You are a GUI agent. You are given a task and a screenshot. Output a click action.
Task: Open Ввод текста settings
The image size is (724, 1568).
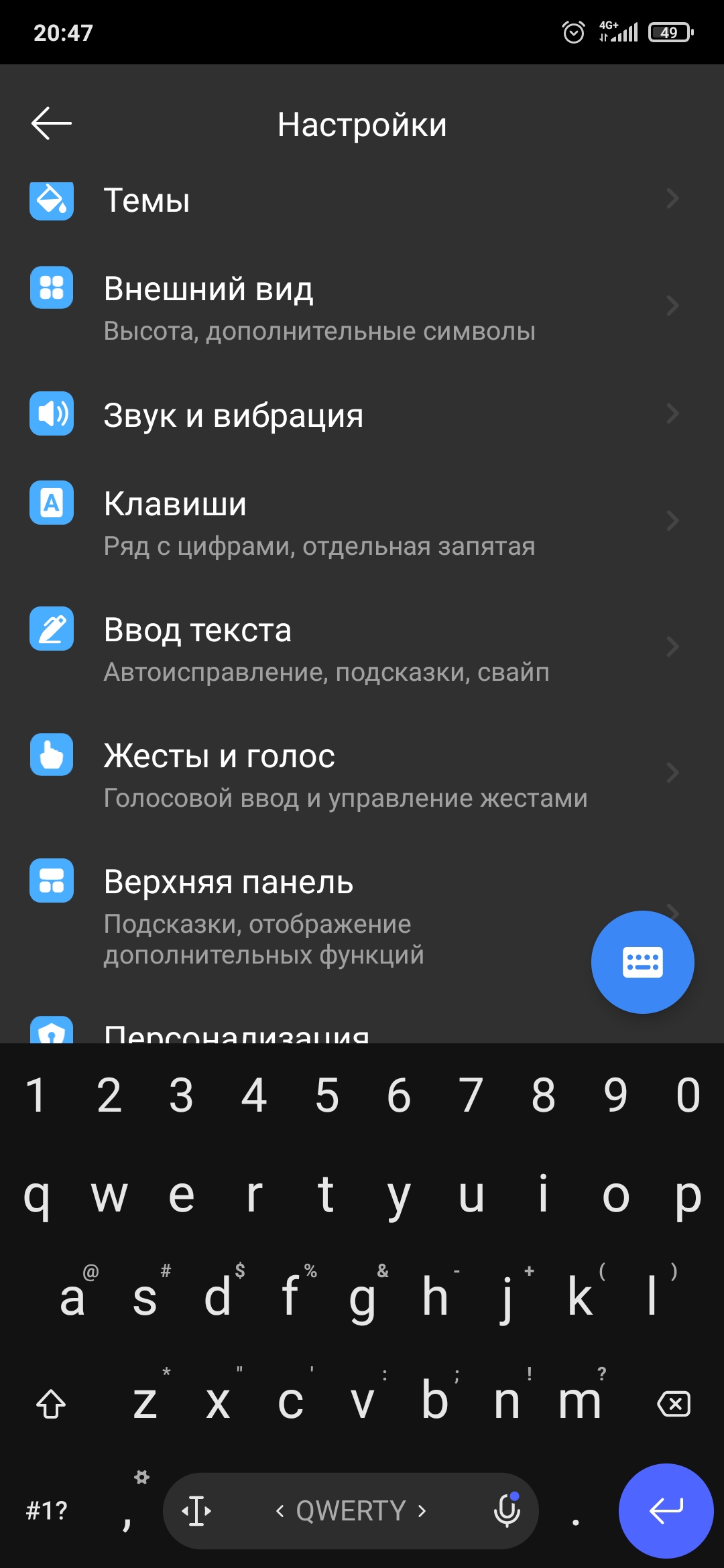362,649
